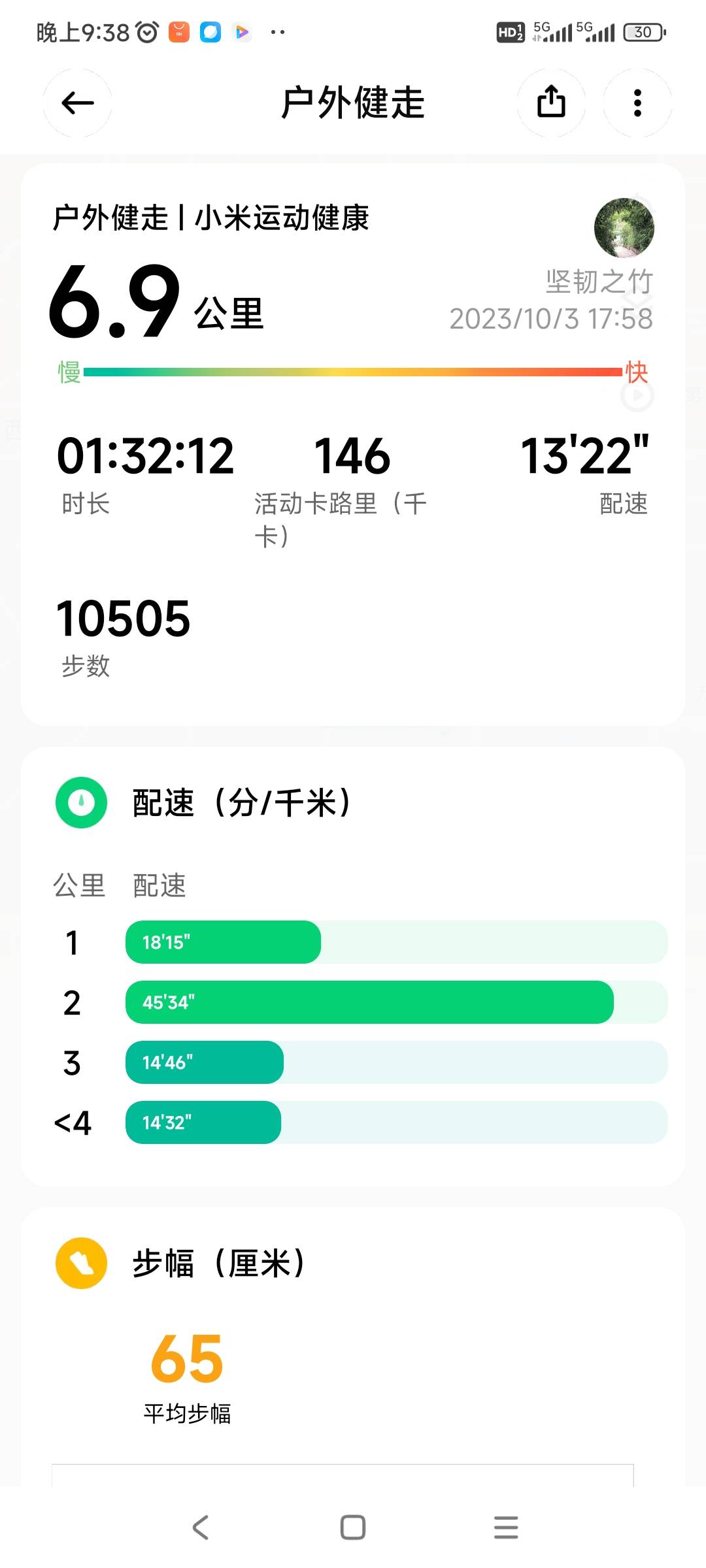Select the 户外健走 title at top
The width and height of the screenshot is (706, 1568).
(353, 103)
